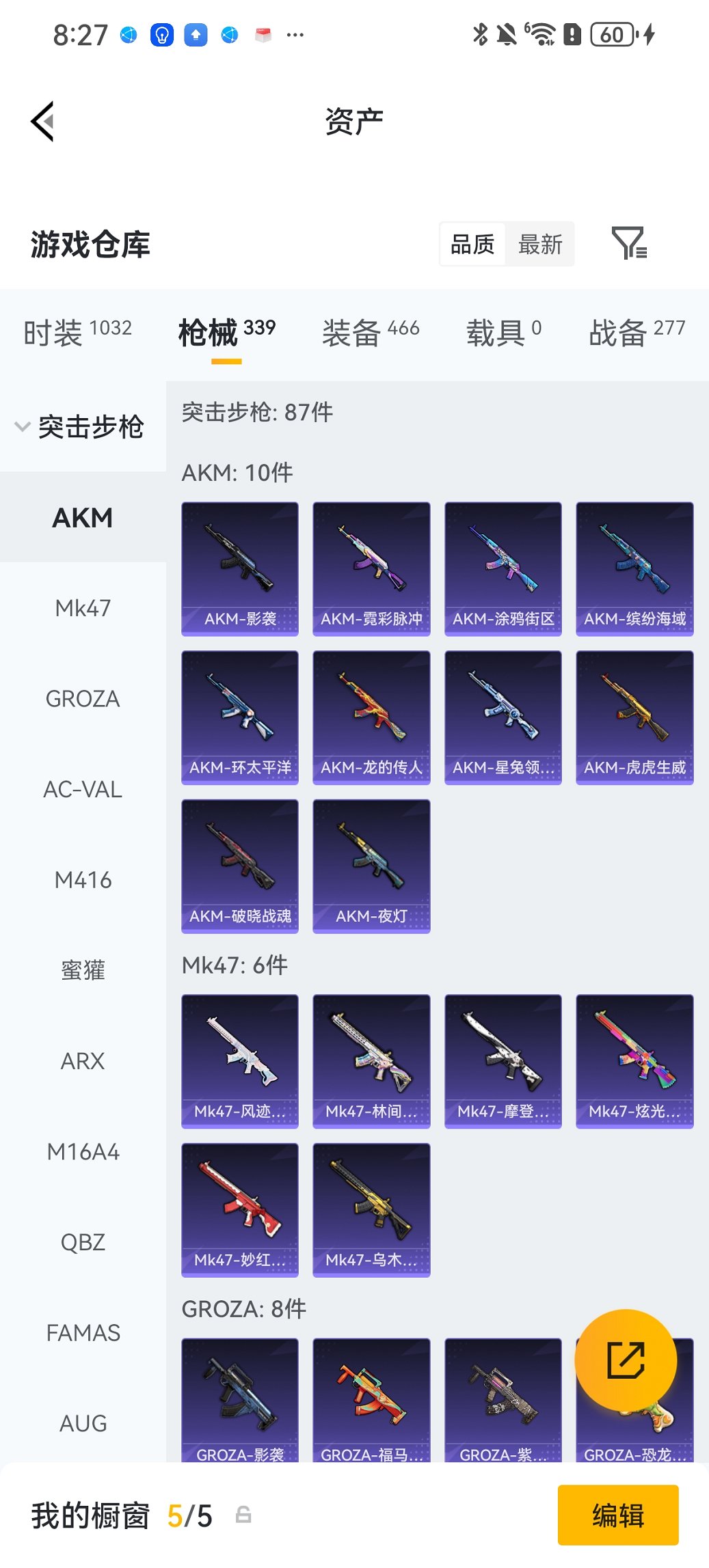Screen dimensions: 709x1568
Task: Switch to the 时装 tab
Action: coord(77,333)
